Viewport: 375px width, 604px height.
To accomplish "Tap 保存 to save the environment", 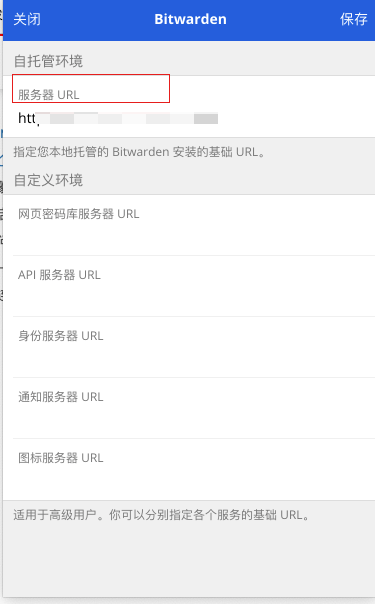I will click(353, 19).
